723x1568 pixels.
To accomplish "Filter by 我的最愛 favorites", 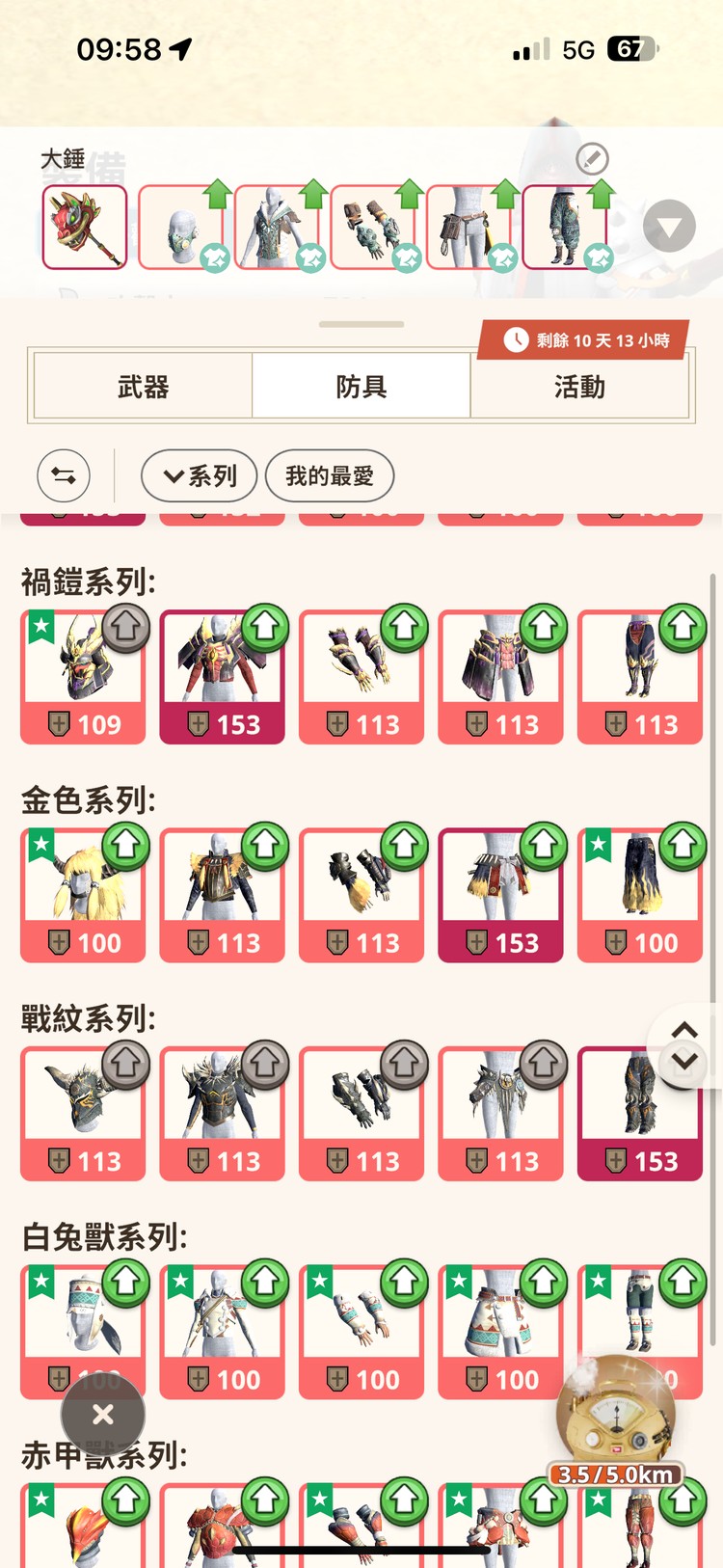I will coord(330,475).
